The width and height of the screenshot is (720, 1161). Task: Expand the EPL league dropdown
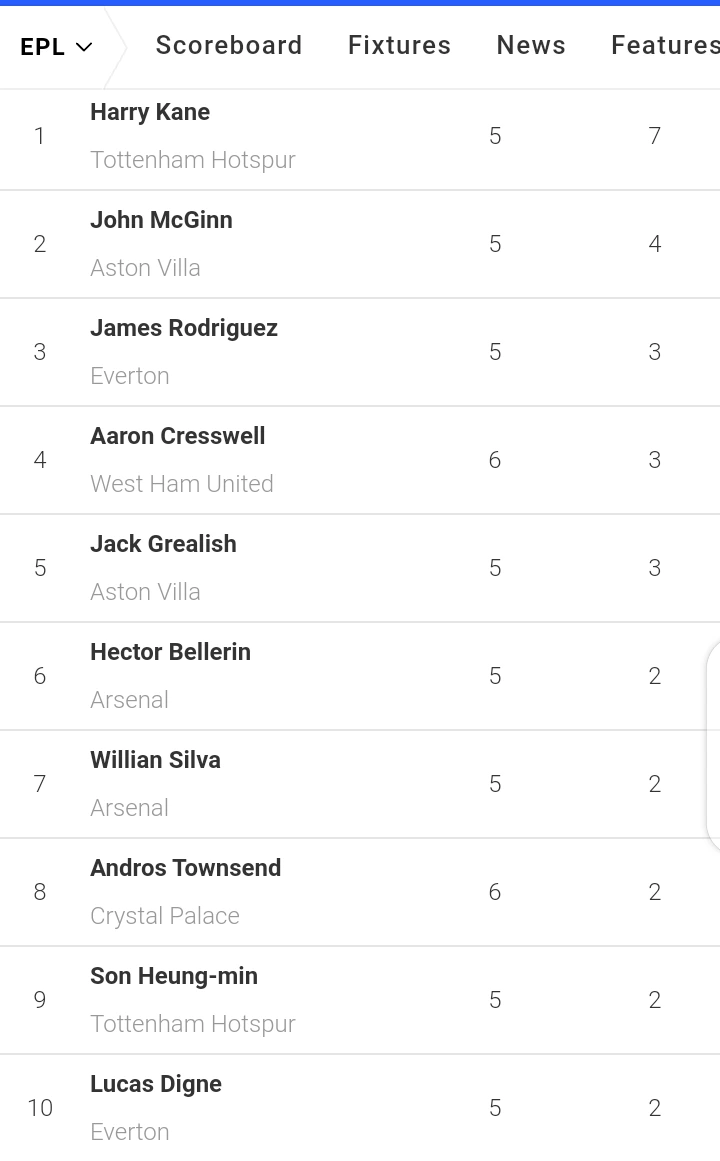[x=56, y=47]
